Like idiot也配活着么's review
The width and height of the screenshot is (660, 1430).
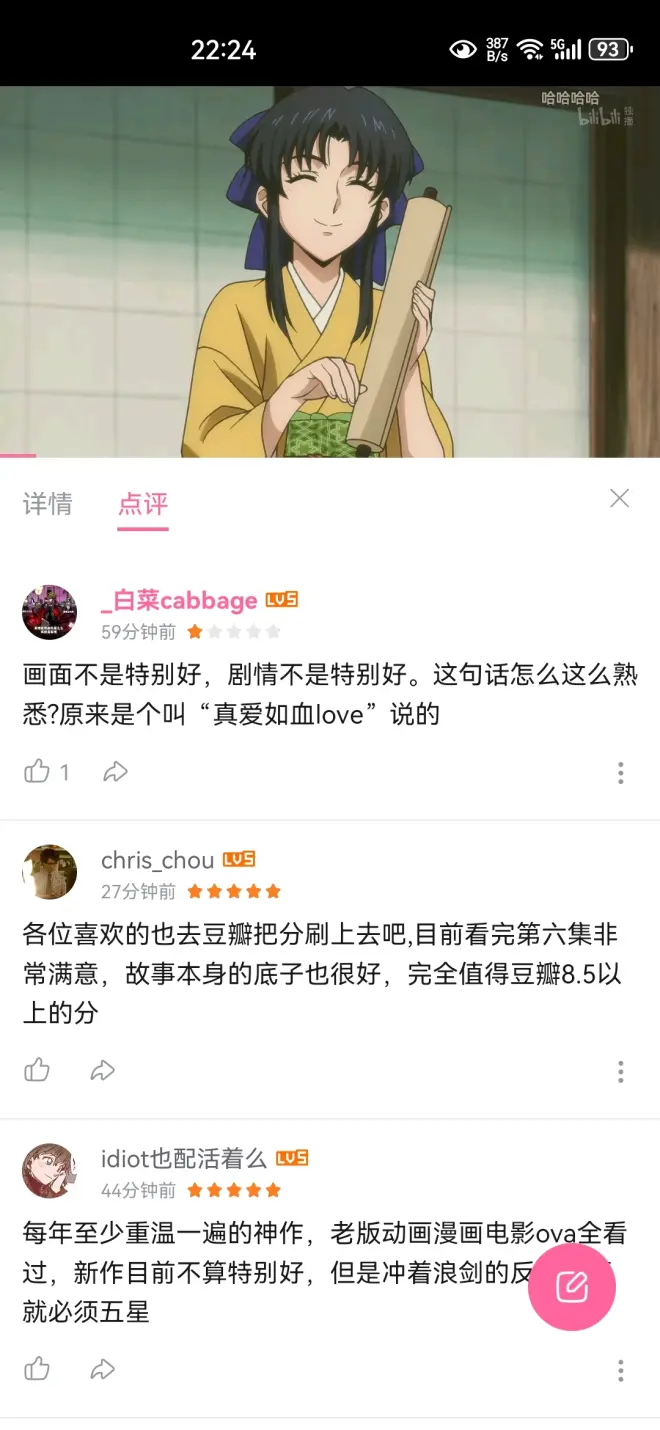pos(38,1368)
